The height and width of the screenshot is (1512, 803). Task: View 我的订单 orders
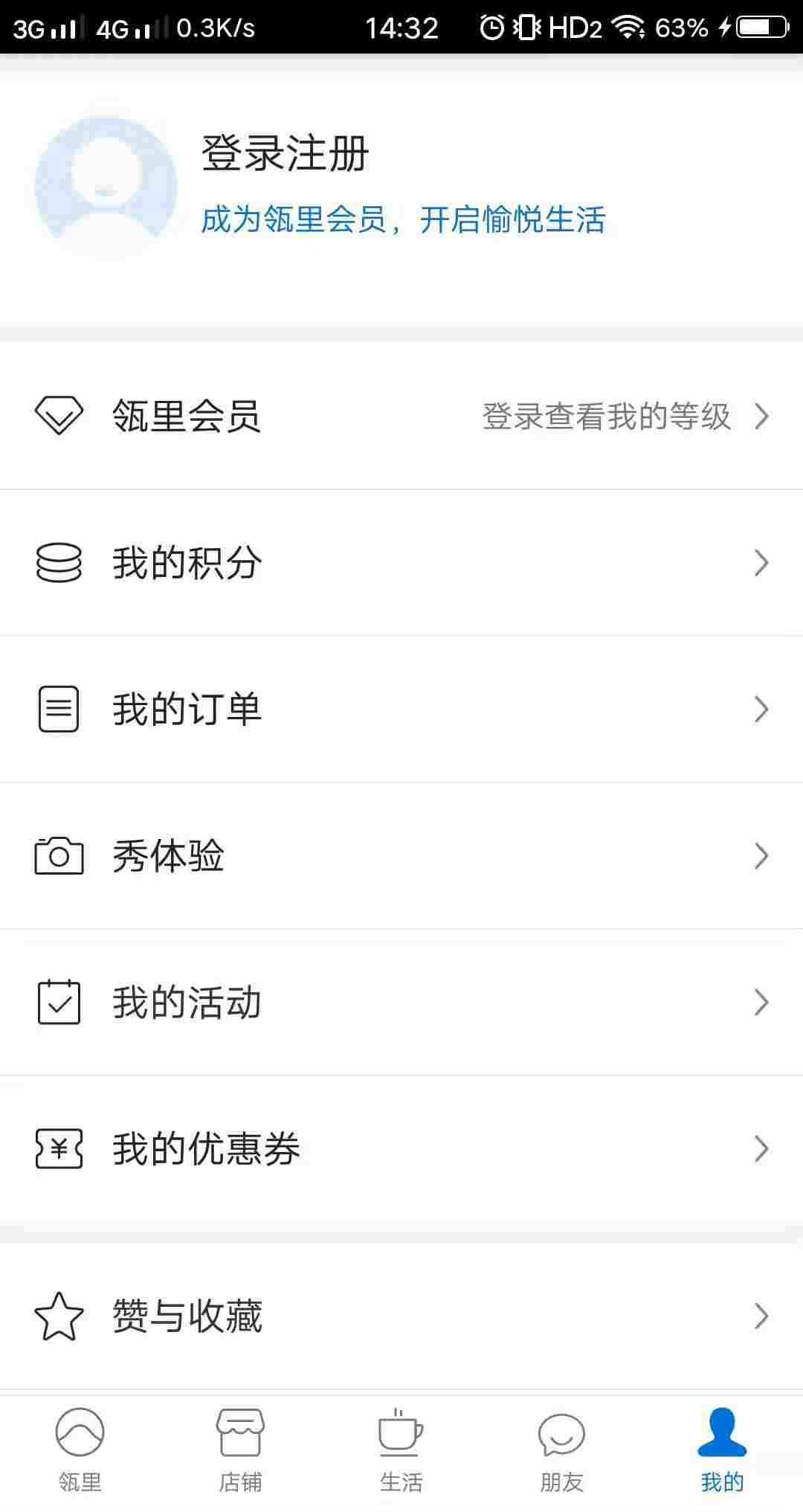pos(401,710)
